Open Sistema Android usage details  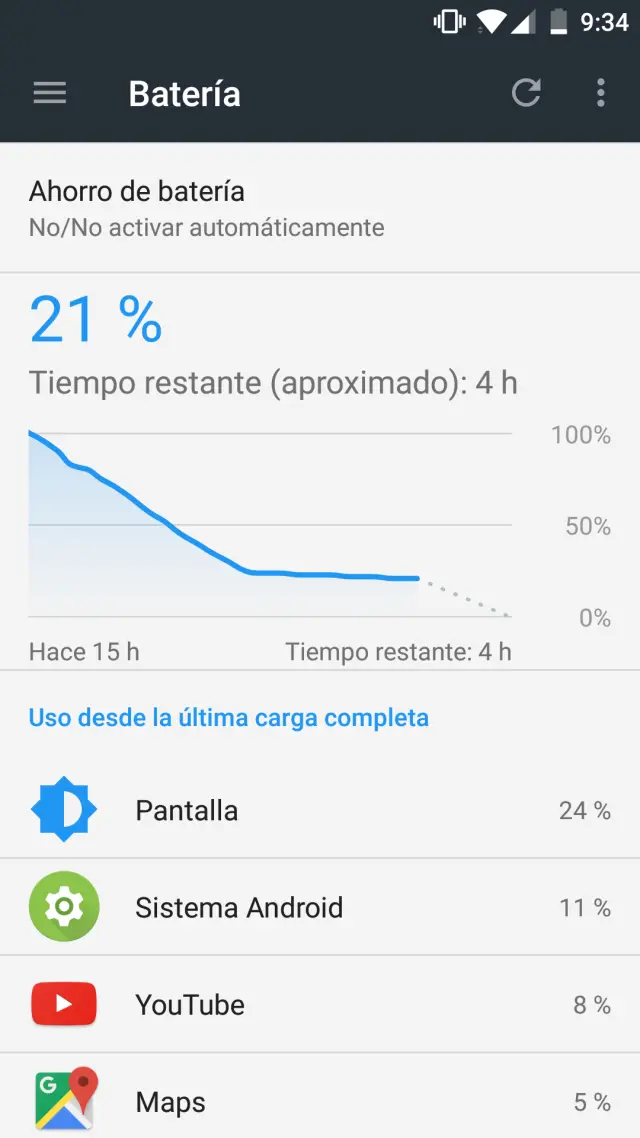pyautogui.click(x=320, y=907)
